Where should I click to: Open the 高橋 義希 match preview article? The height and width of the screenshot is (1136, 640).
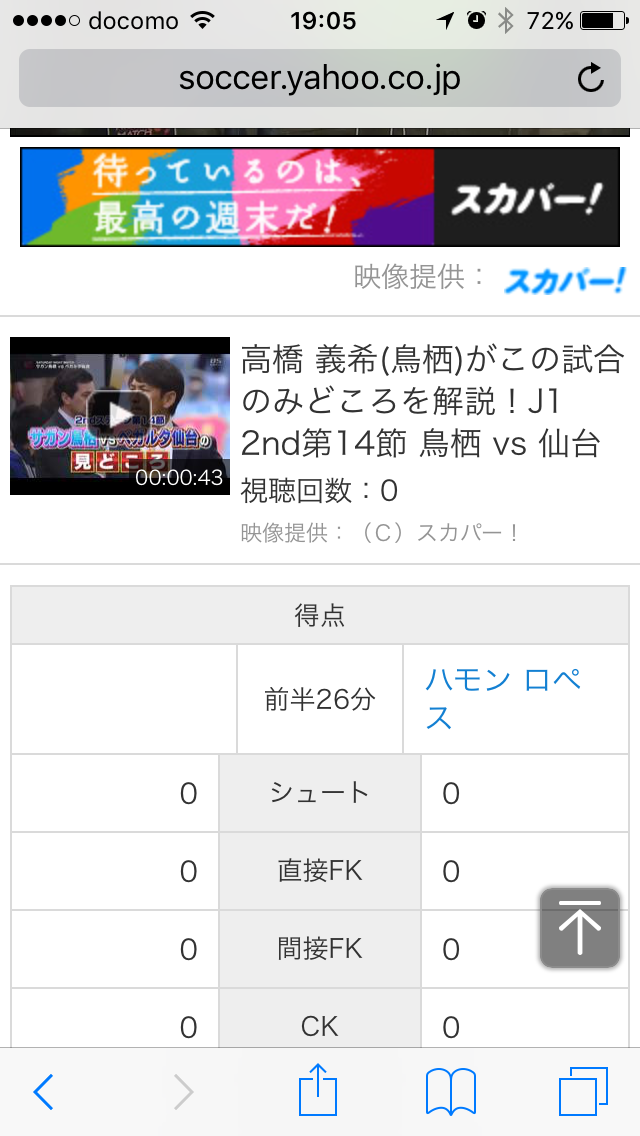(432, 400)
